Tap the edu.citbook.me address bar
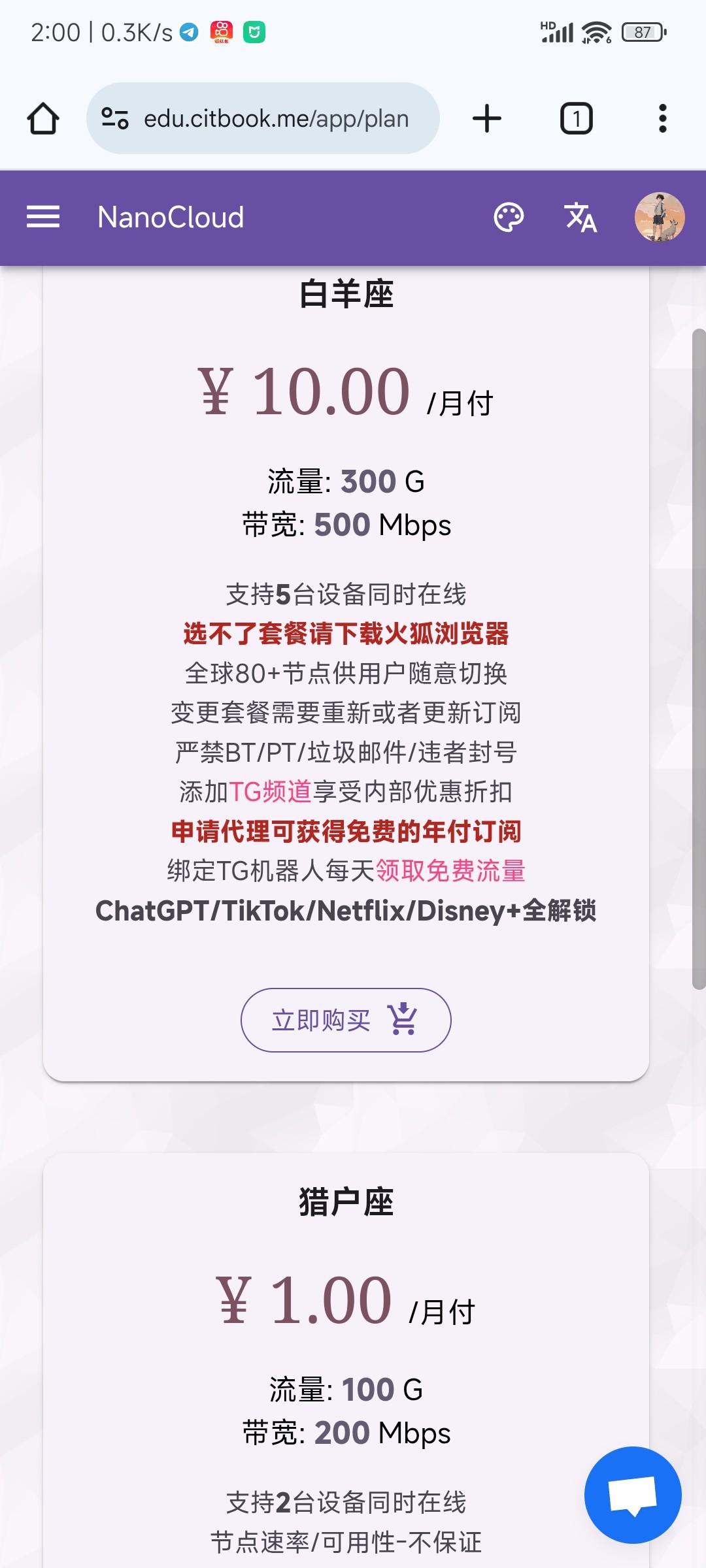Image resolution: width=706 pixels, height=1568 pixels. point(276,119)
